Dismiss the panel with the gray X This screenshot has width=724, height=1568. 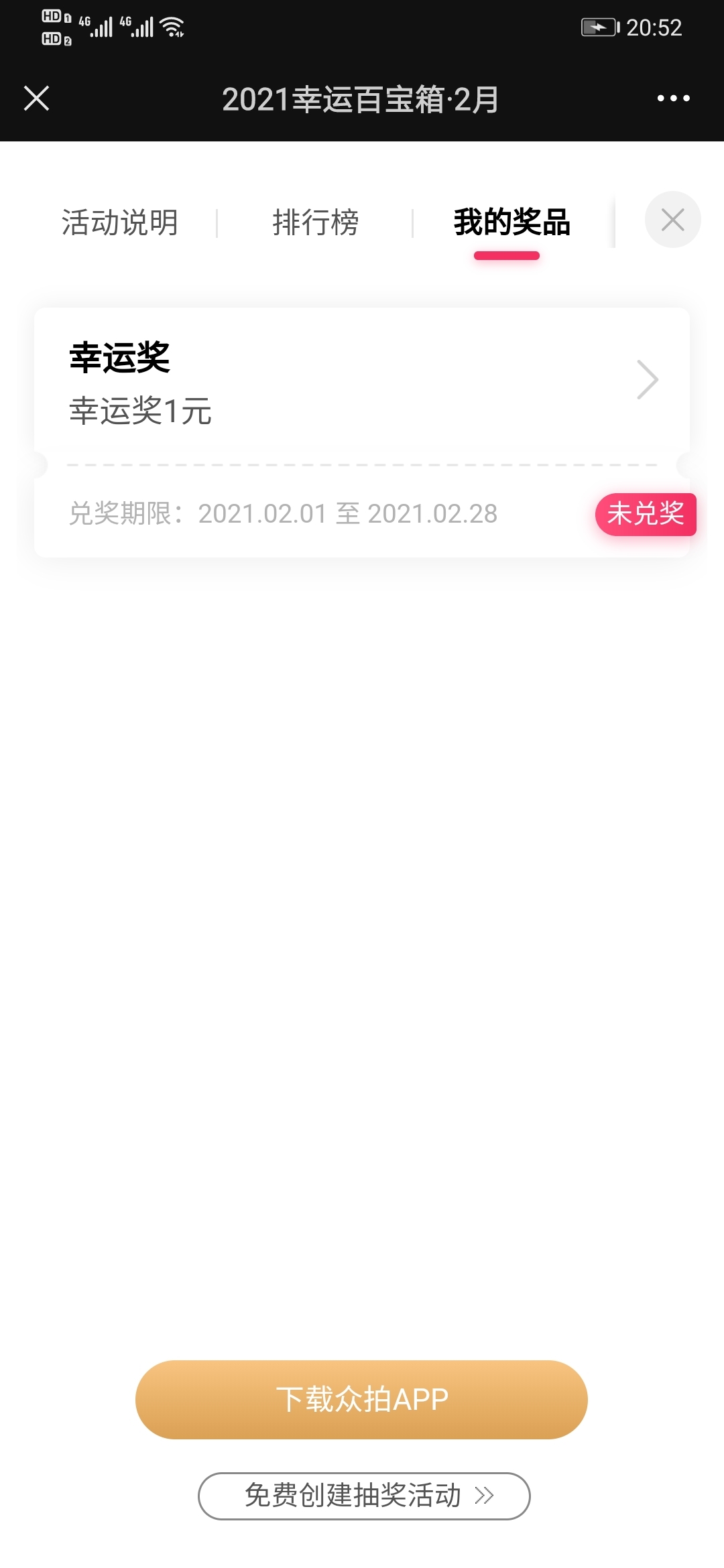tap(672, 220)
